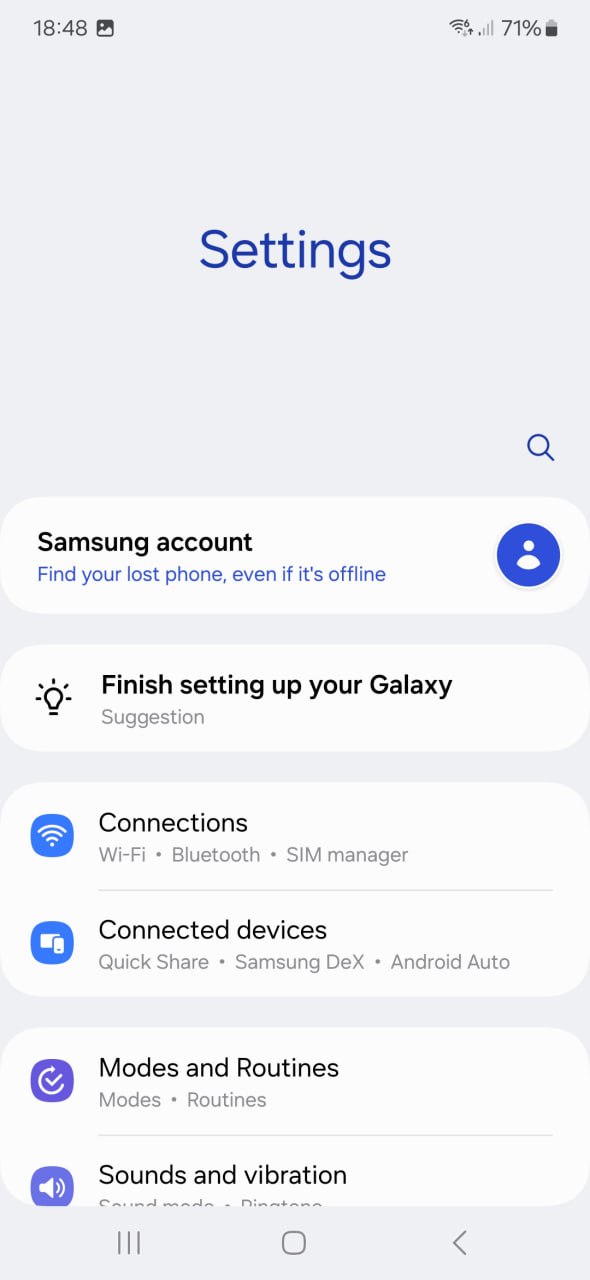Viewport: 590px width, 1280px height.
Task: Open Connections settings
Action: (x=295, y=837)
